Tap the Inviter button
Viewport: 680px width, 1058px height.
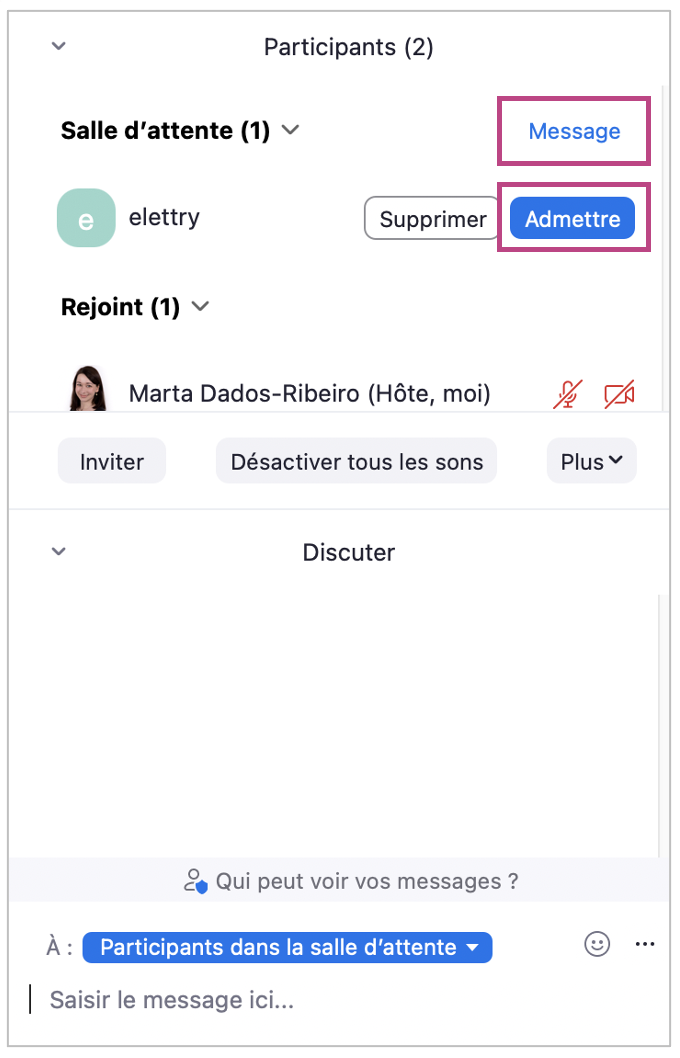[x=112, y=462]
